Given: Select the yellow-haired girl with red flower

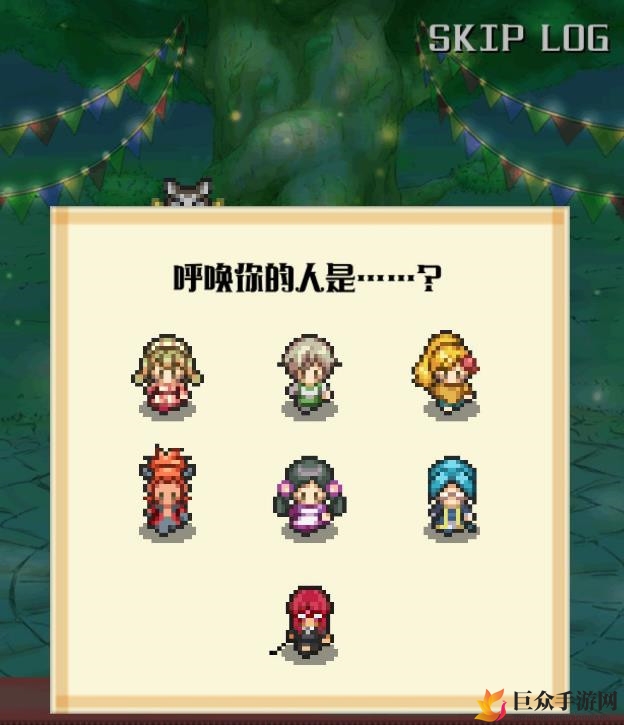Looking at the screenshot, I should pos(447,373).
